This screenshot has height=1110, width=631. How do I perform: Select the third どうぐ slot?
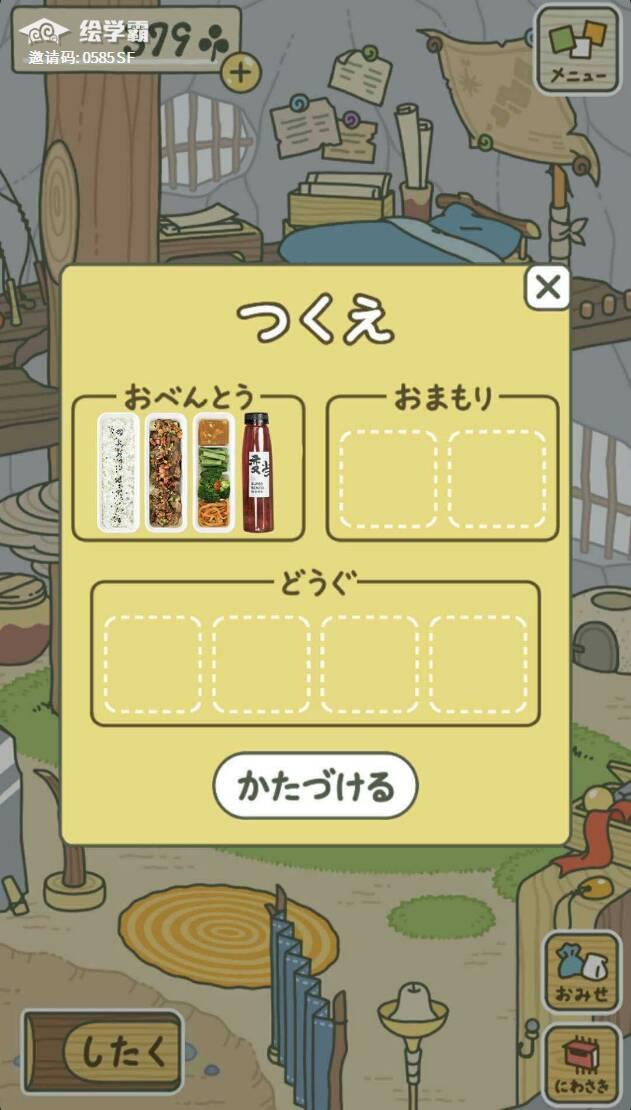[x=370, y=664]
